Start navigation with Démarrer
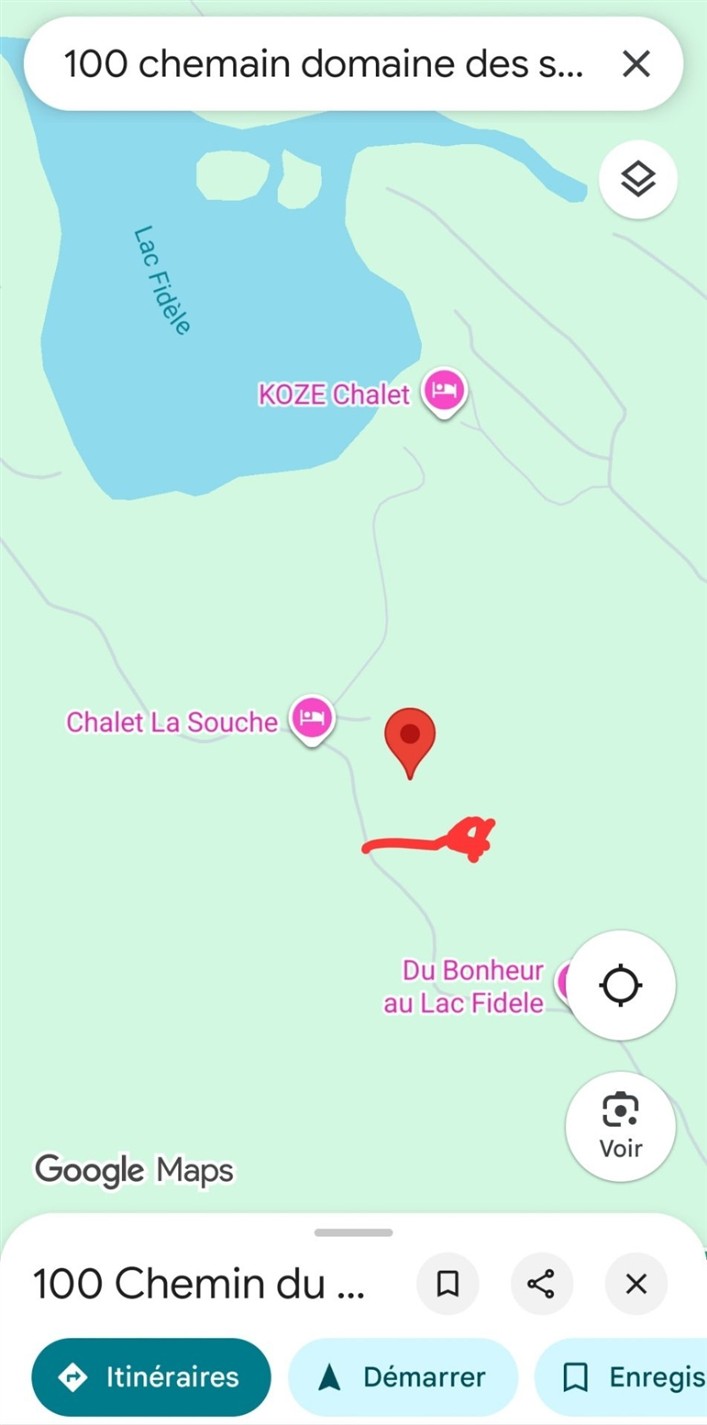 (x=403, y=1377)
